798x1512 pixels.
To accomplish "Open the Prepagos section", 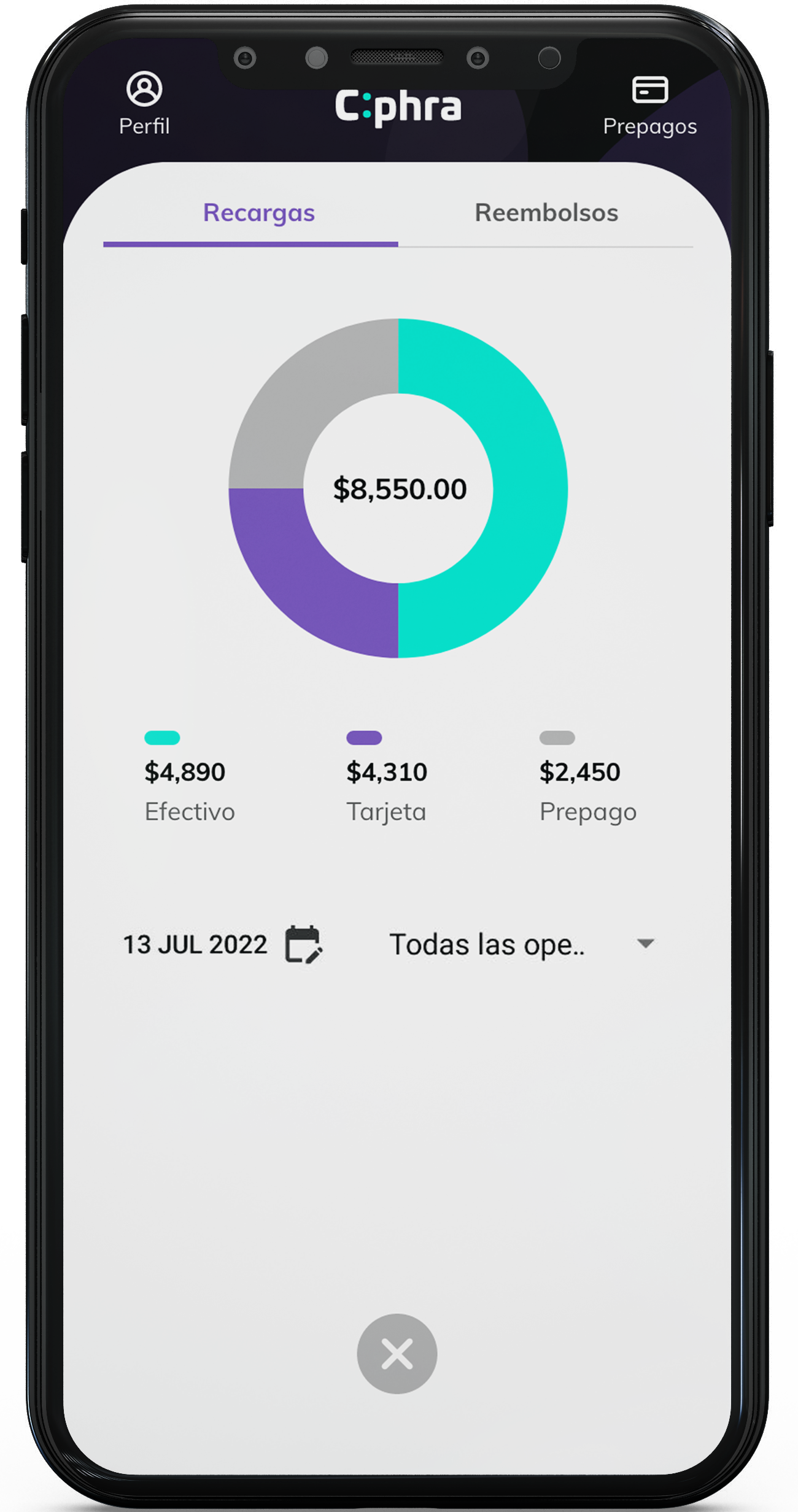I will coord(649,104).
